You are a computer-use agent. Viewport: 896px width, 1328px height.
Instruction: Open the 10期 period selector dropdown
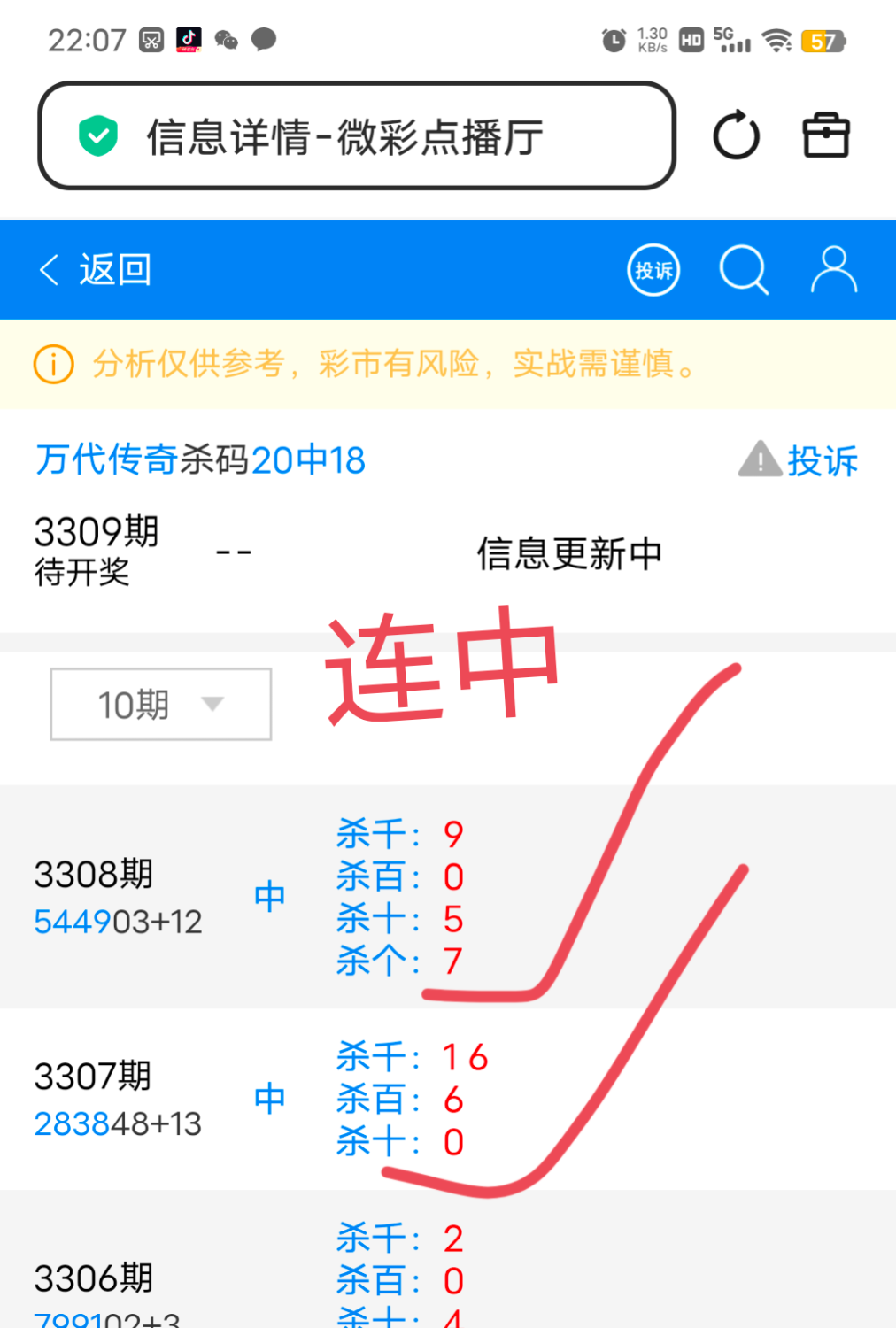click(x=159, y=704)
